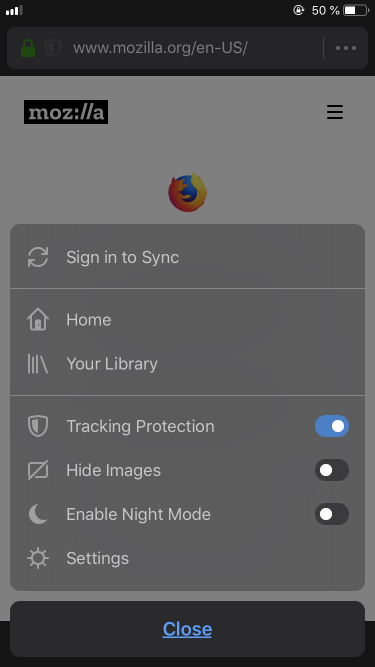
Task: Open the Mozilla site hamburger menu
Action: pos(335,112)
